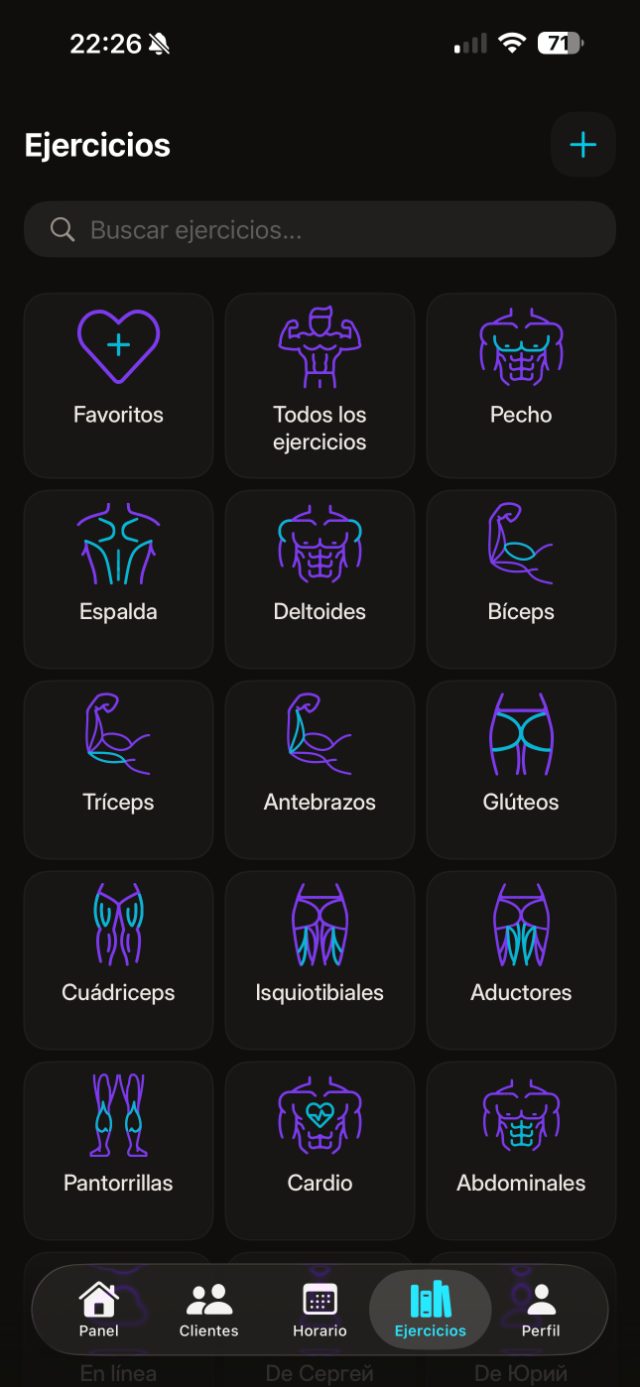Tap the Buscar ejercicios search field
Screen dimensions: 640x1387
click(x=320, y=230)
